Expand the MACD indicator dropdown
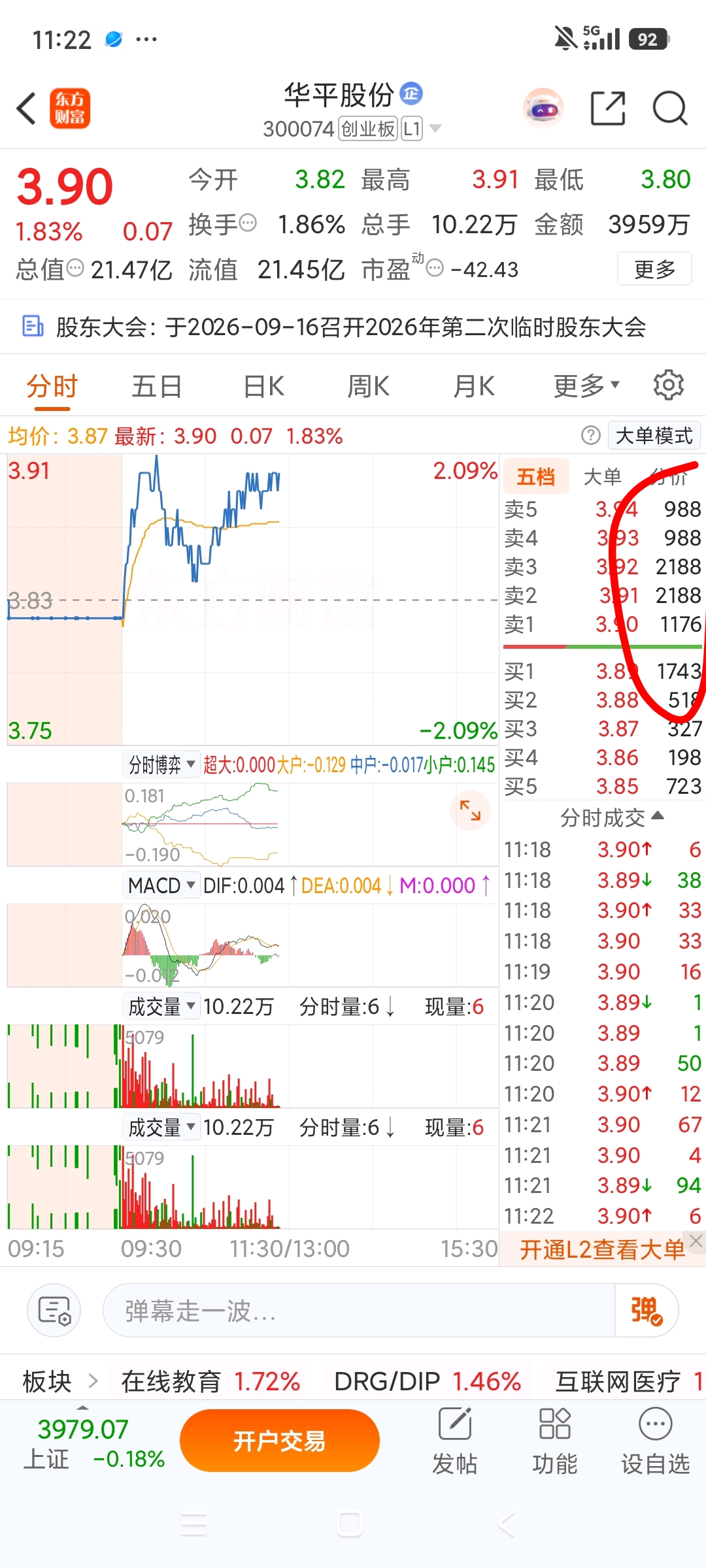The image size is (706, 1568). tap(161, 885)
